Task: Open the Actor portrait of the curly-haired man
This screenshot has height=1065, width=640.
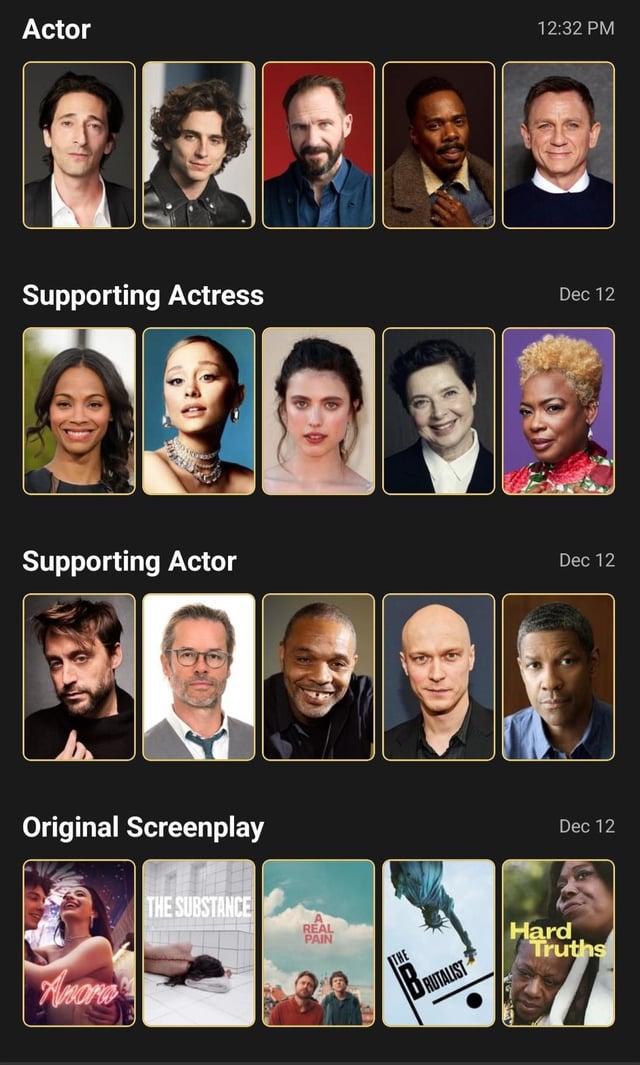Action: pyautogui.click(x=198, y=145)
